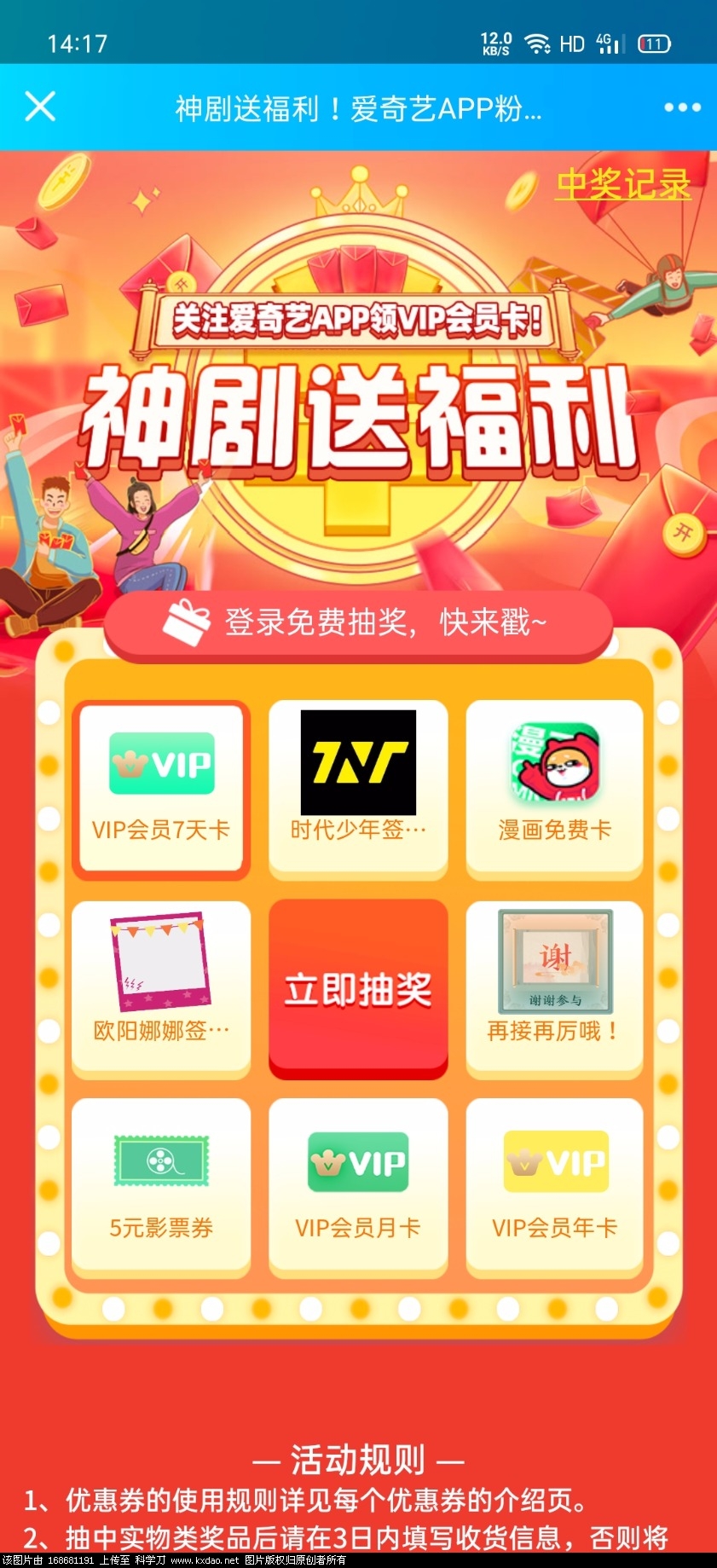Close the webview with the X icon

[40, 107]
